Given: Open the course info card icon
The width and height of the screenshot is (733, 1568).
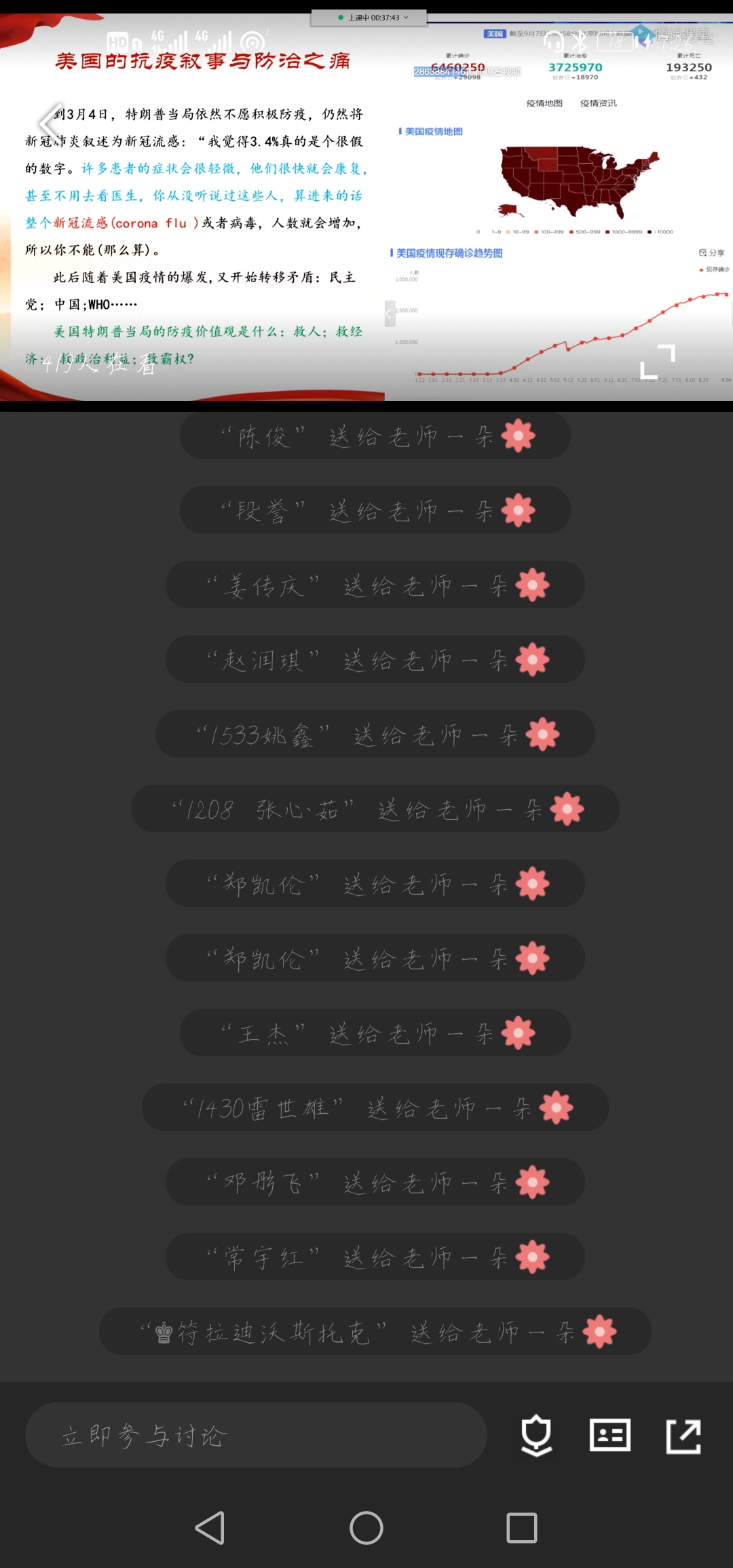Looking at the screenshot, I should click(609, 1434).
